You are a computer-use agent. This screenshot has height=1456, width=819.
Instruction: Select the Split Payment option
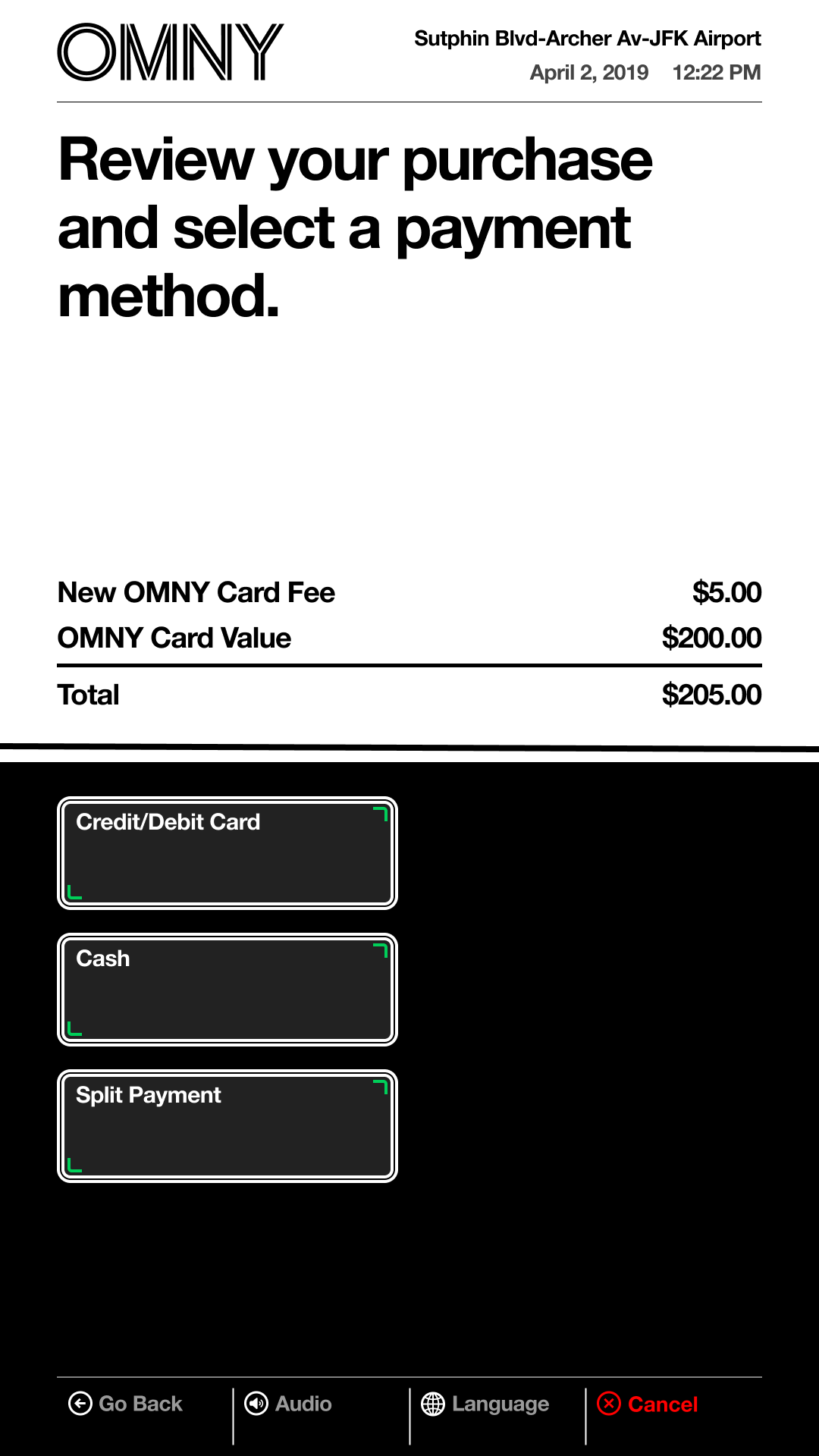pos(227,1126)
